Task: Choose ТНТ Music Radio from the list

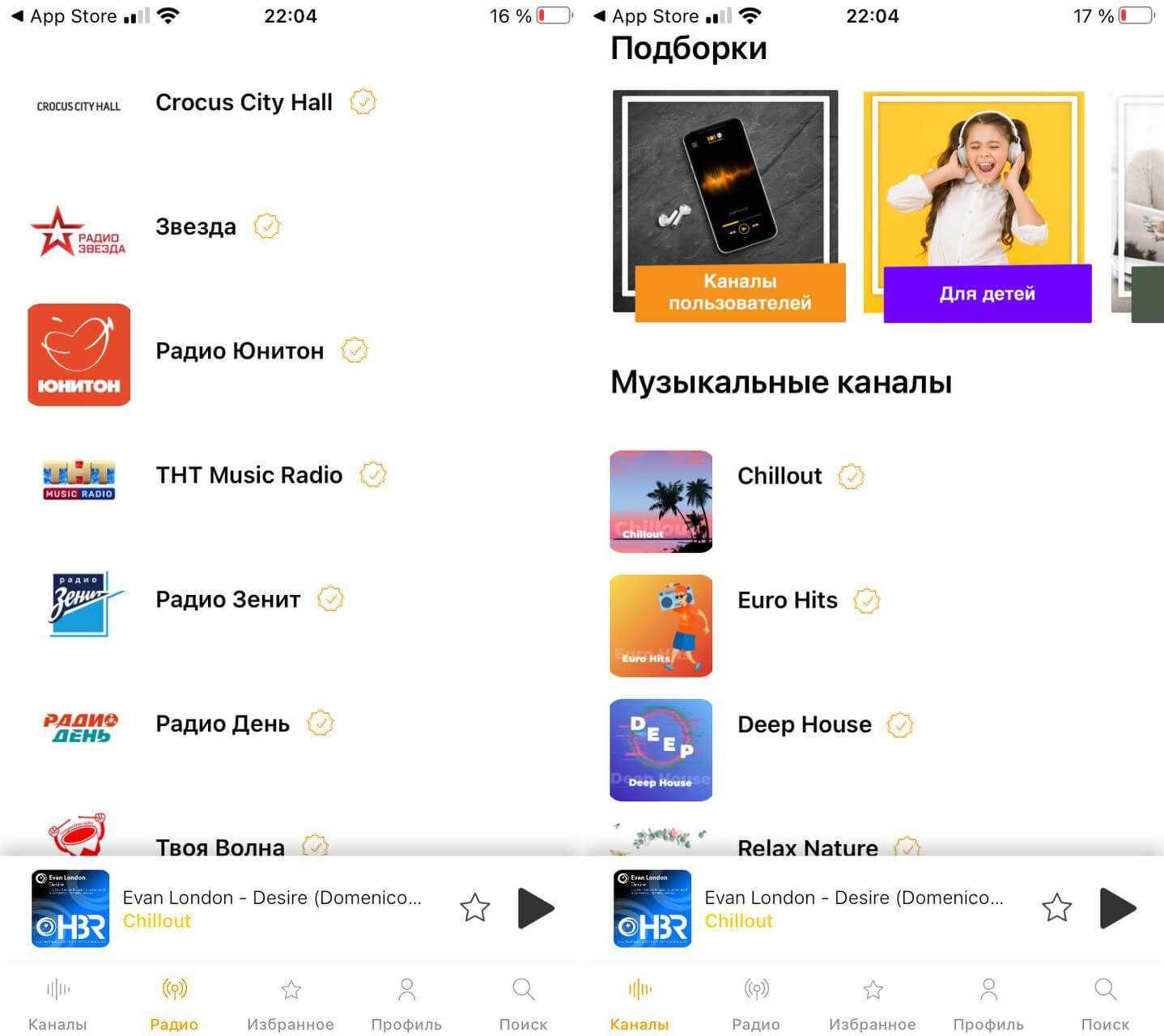Action: (249, 475)
